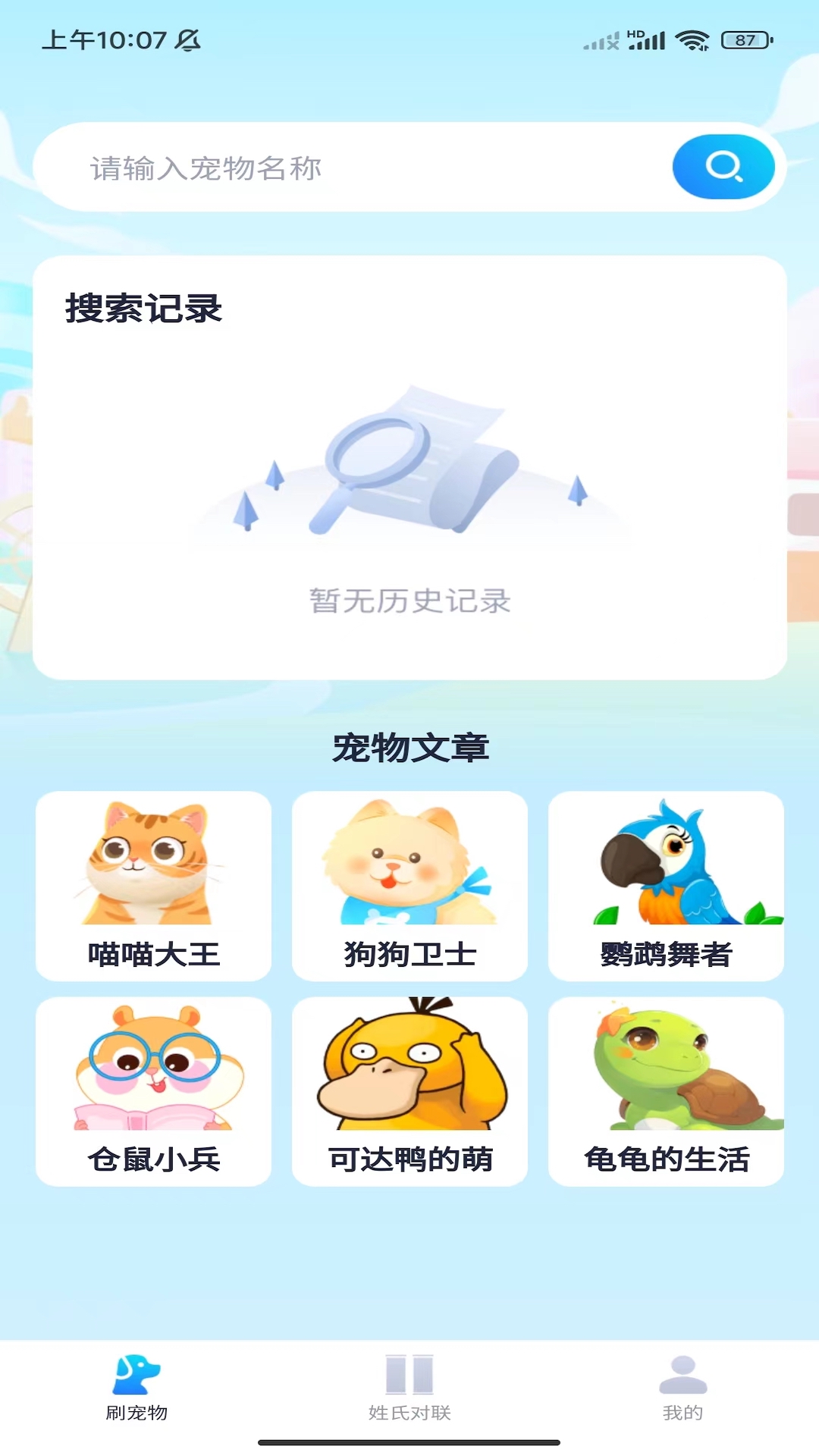This screenshot has width=819, height=1456.
Task: Go to the 我的 tab
Action: (x=682, y=1388)
